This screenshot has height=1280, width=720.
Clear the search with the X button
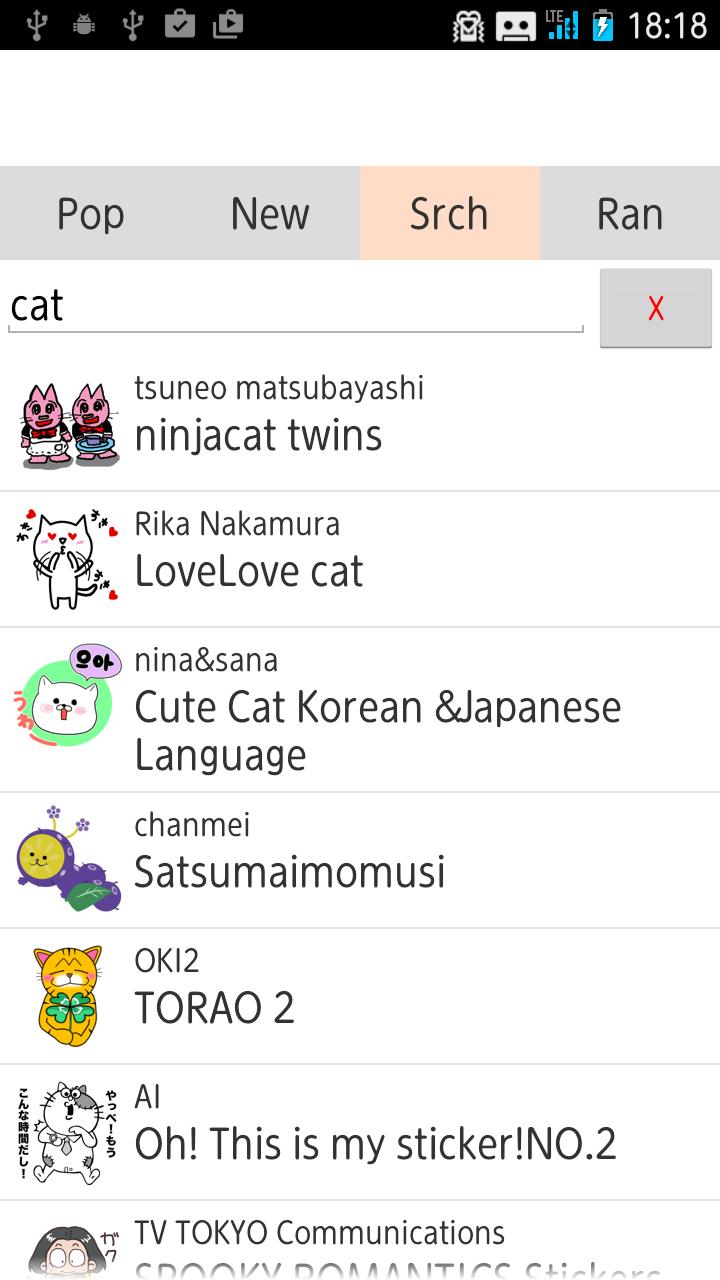(656, 307)
